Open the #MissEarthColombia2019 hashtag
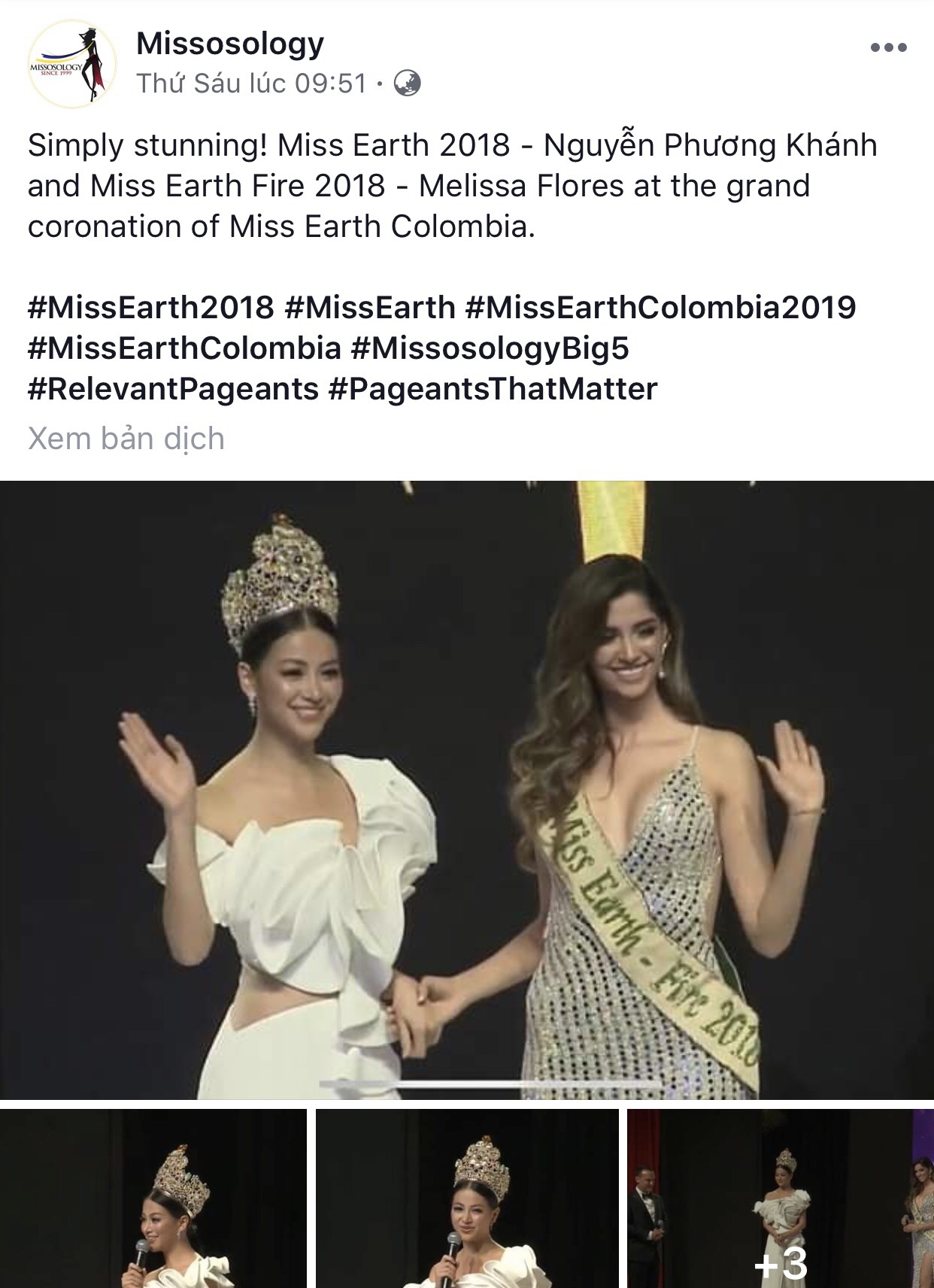Screen dimensions: 934x1288 (660, 308)
